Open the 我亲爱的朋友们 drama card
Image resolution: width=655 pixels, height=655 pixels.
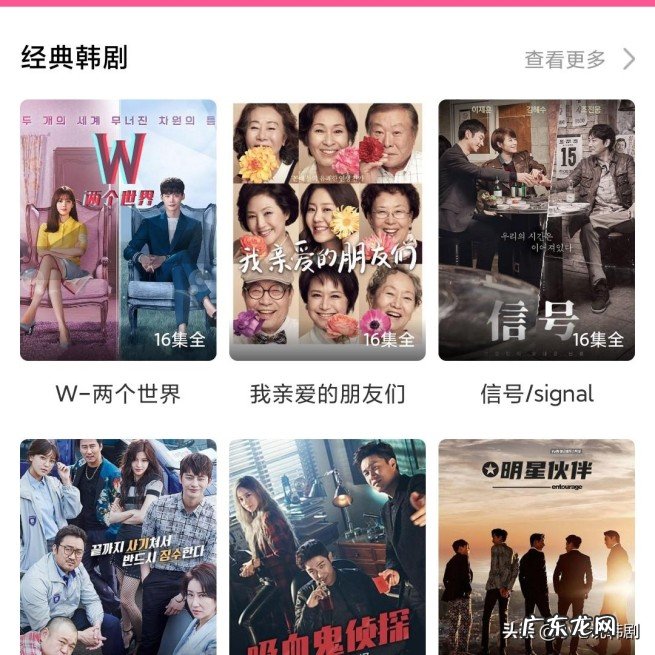click(x=327, y=230)
